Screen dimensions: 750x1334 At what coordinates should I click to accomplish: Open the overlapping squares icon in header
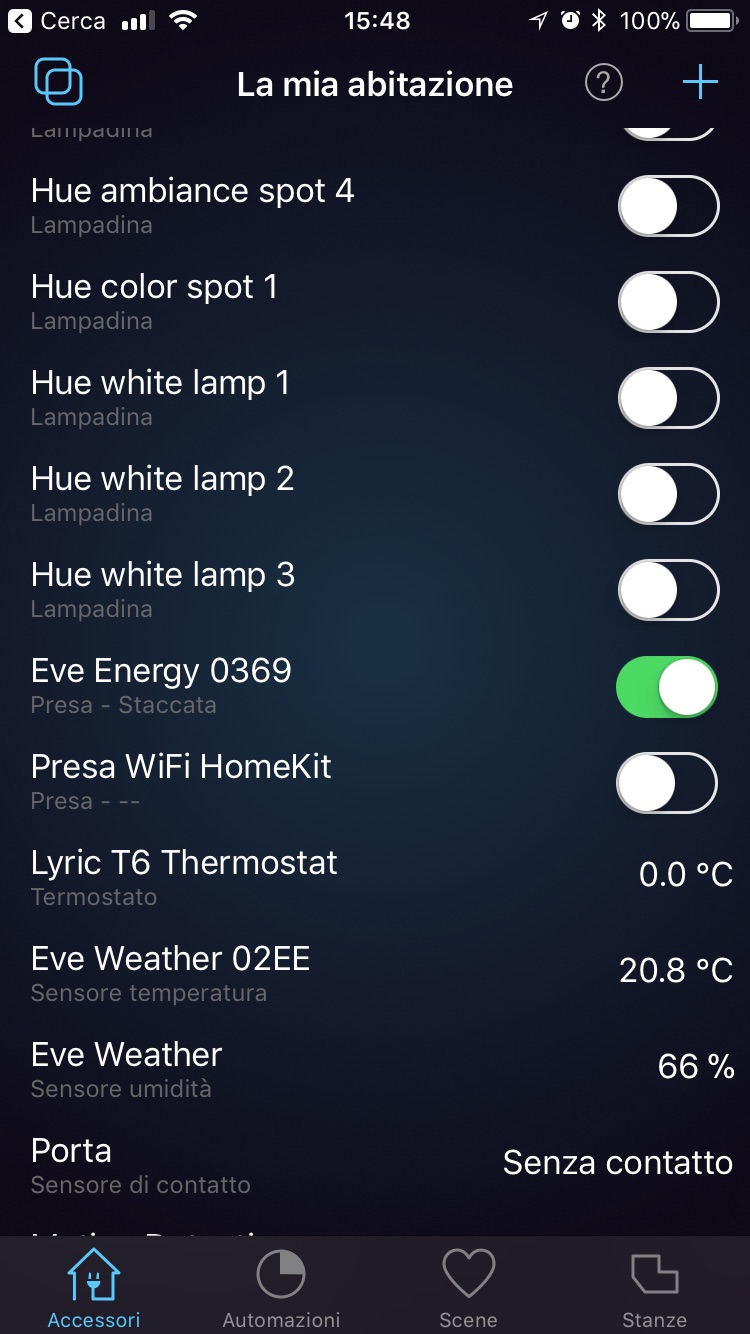pyautogui.click(x=58, y=83)
